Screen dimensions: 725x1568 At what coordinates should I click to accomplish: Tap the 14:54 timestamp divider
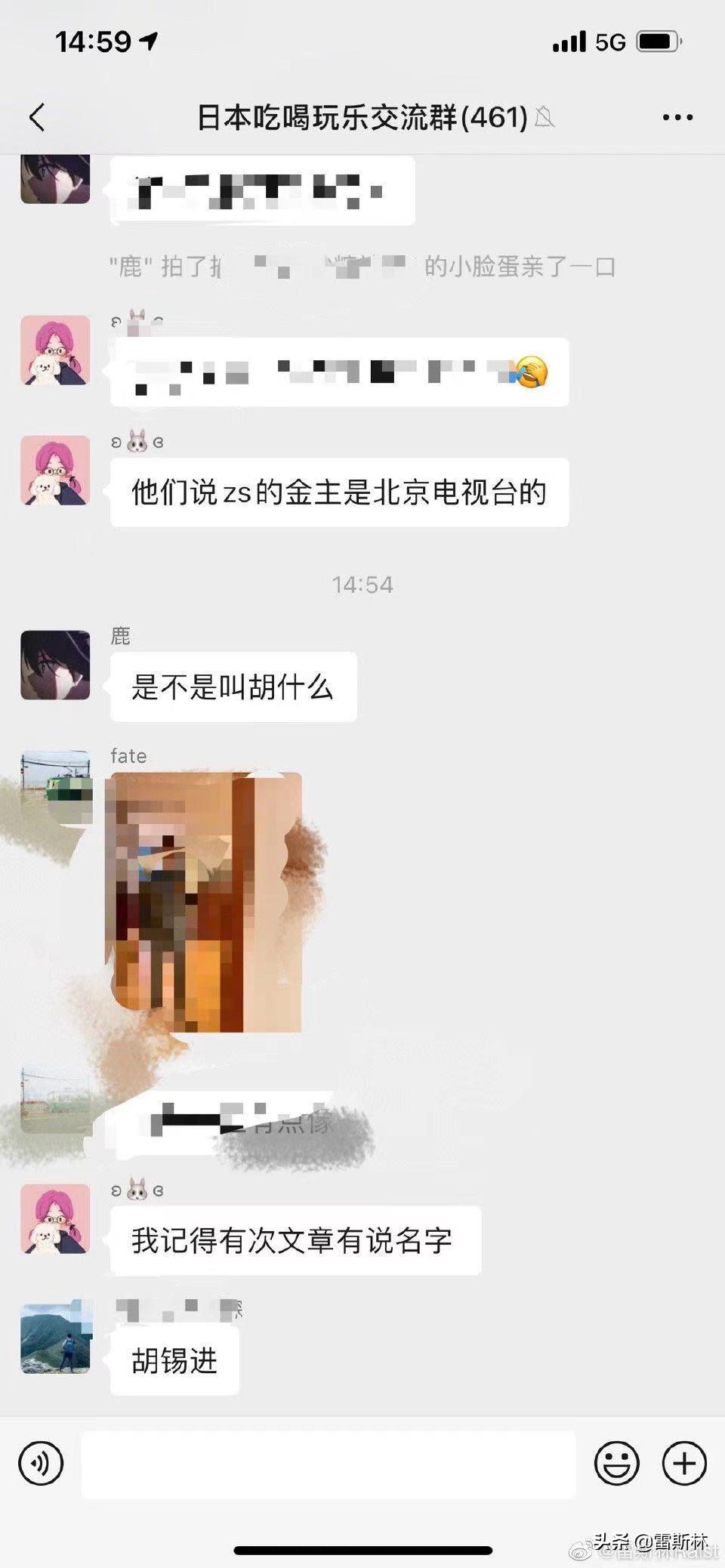click(362, 582)
